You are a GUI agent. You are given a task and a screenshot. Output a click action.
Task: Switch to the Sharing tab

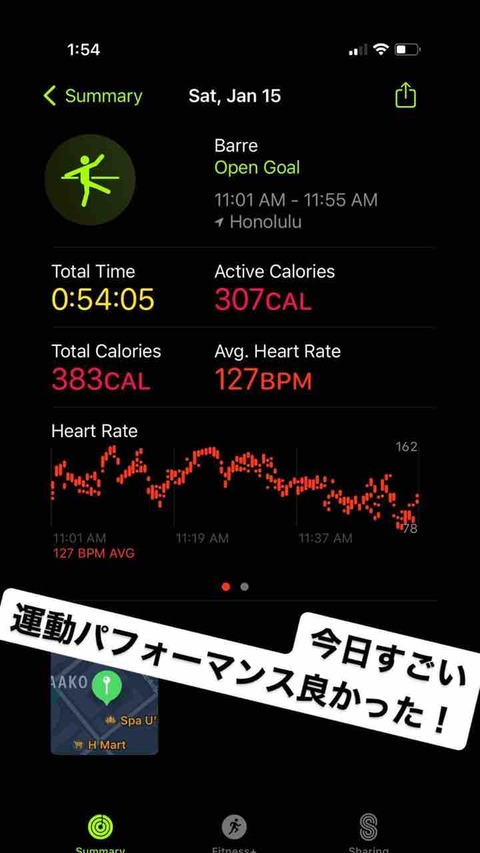tap(368, 833)
